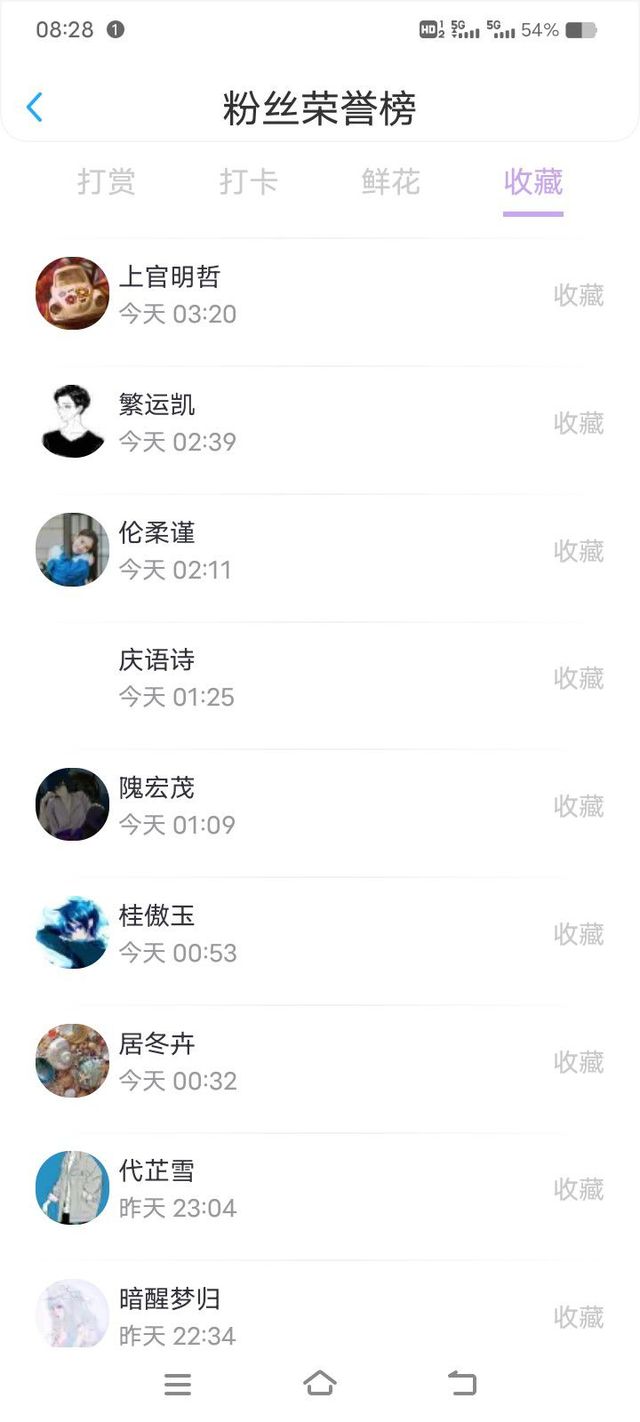Switch to the 打卡 tab
The width and height of the screenshot is (640, 1422).
[249, 182]
